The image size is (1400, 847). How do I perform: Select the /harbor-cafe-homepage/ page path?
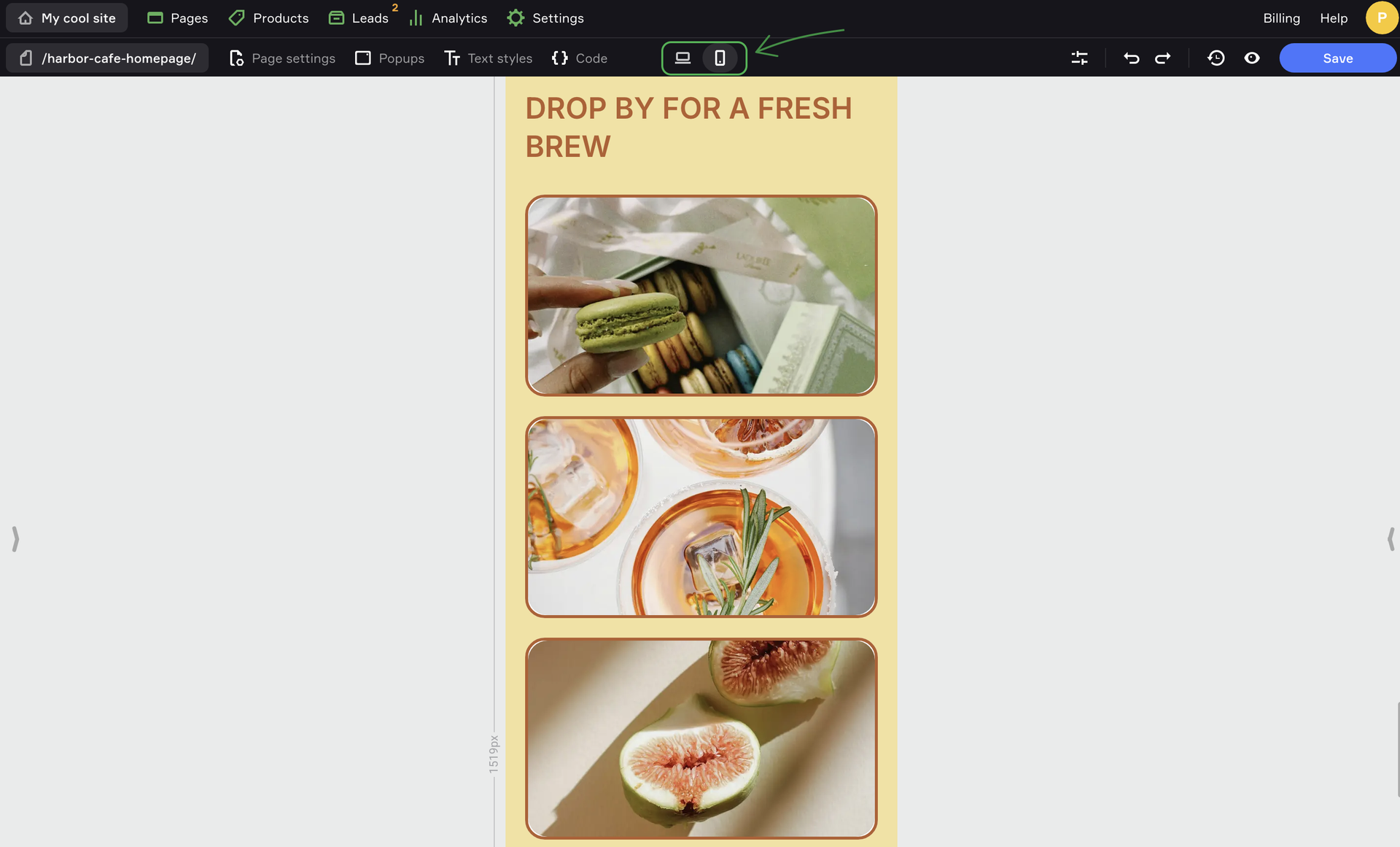(107, 58)
